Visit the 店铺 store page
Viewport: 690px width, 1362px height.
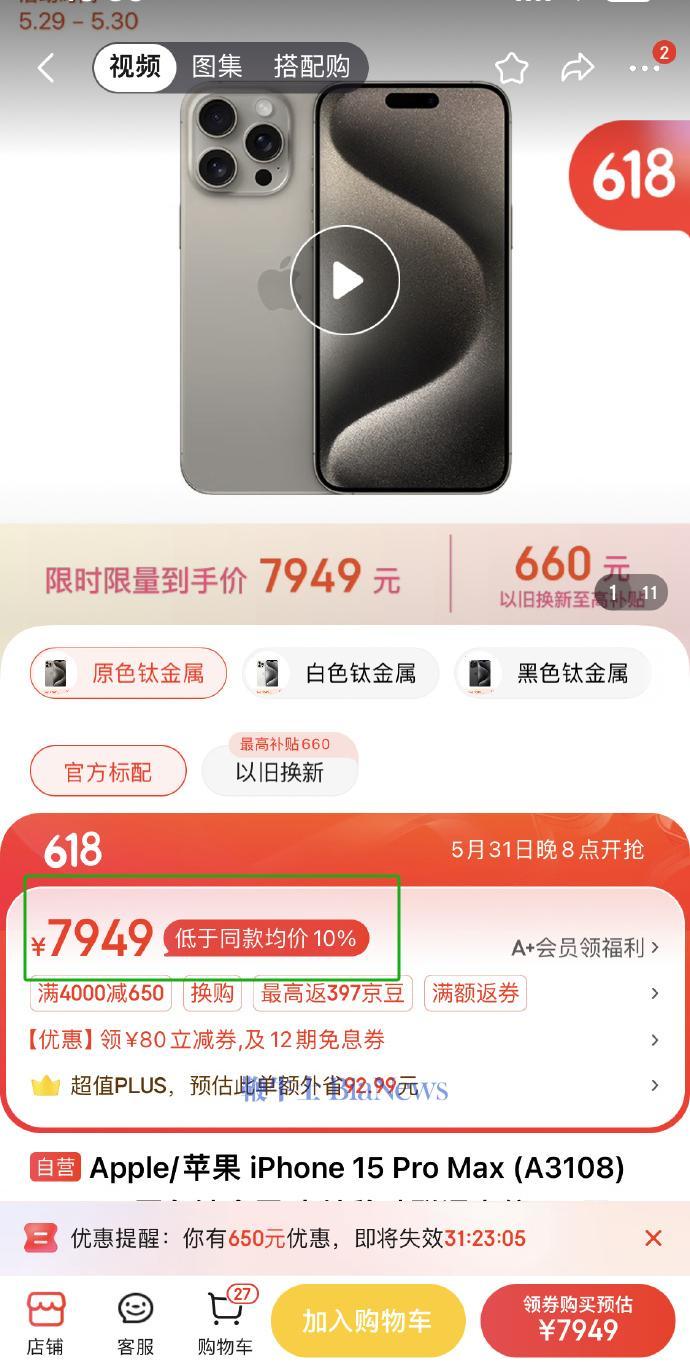(x=45, y=1322)
